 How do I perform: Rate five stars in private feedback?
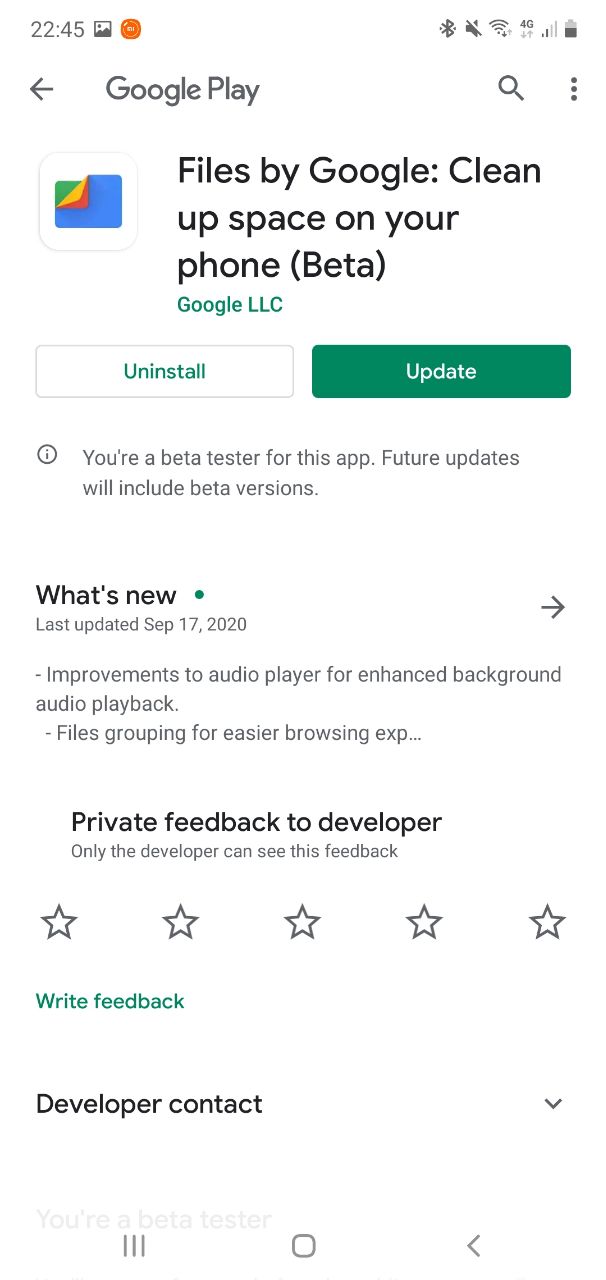coord(547,922)
